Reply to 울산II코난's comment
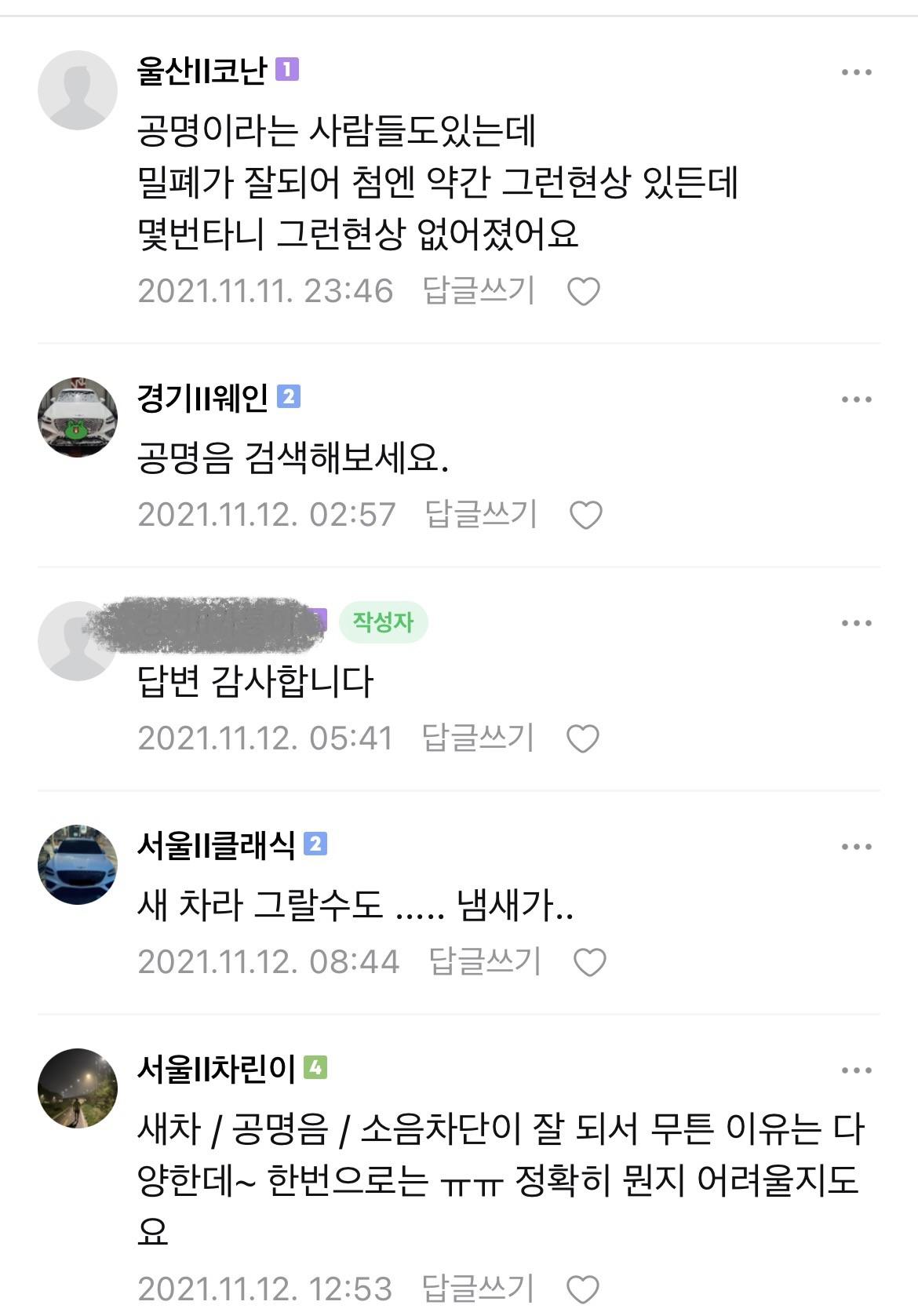This screenshot has width=918, height=1316. click(479, 290)
